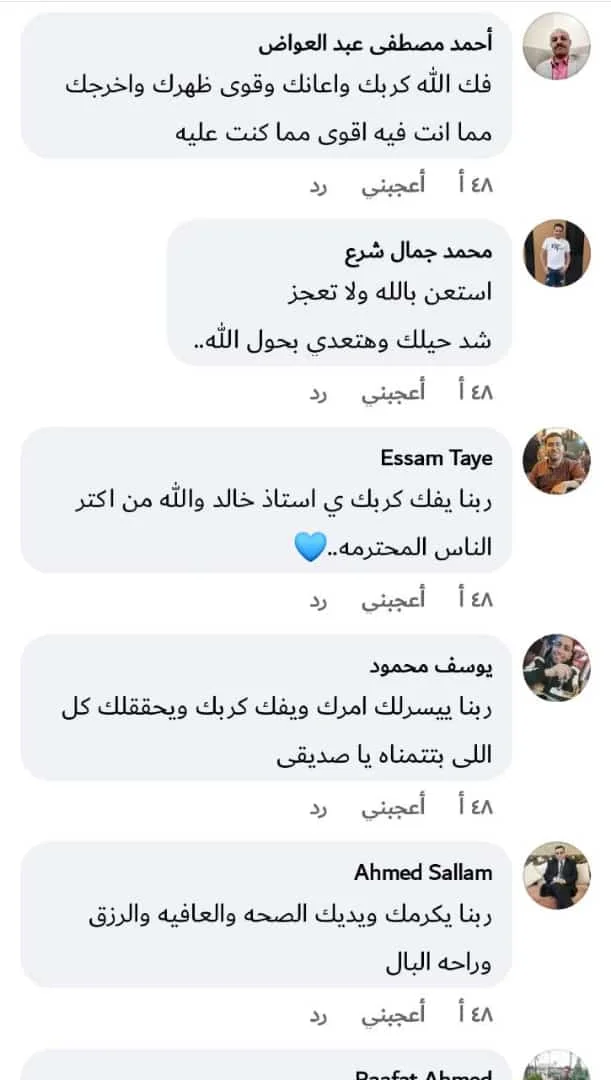Open Essam Taye's profile name
The width and height of the screenshot is (611, 1080).
pyautogui.click(x=436, y=458)
